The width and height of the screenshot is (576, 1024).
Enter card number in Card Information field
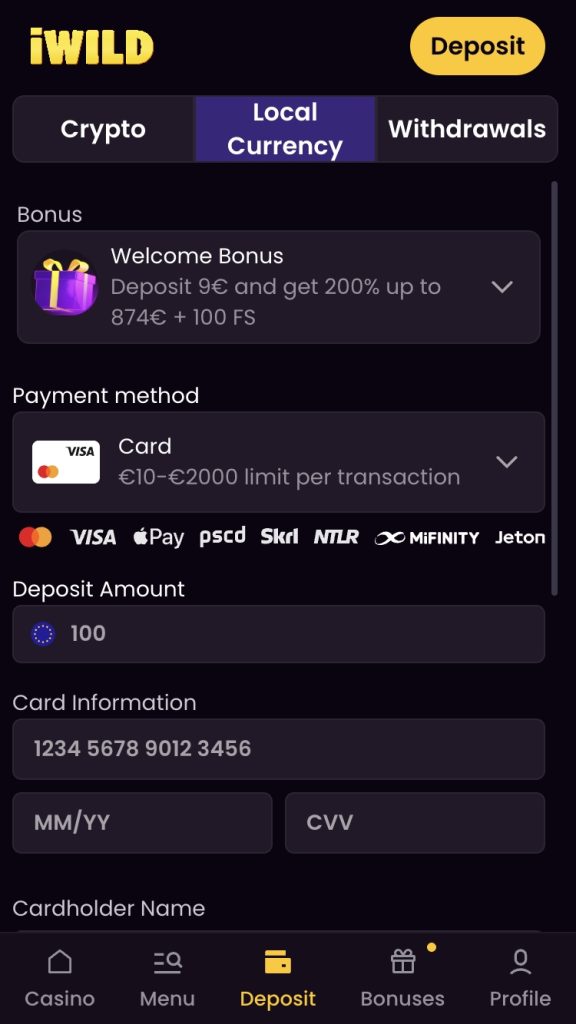tap(279, 748)
